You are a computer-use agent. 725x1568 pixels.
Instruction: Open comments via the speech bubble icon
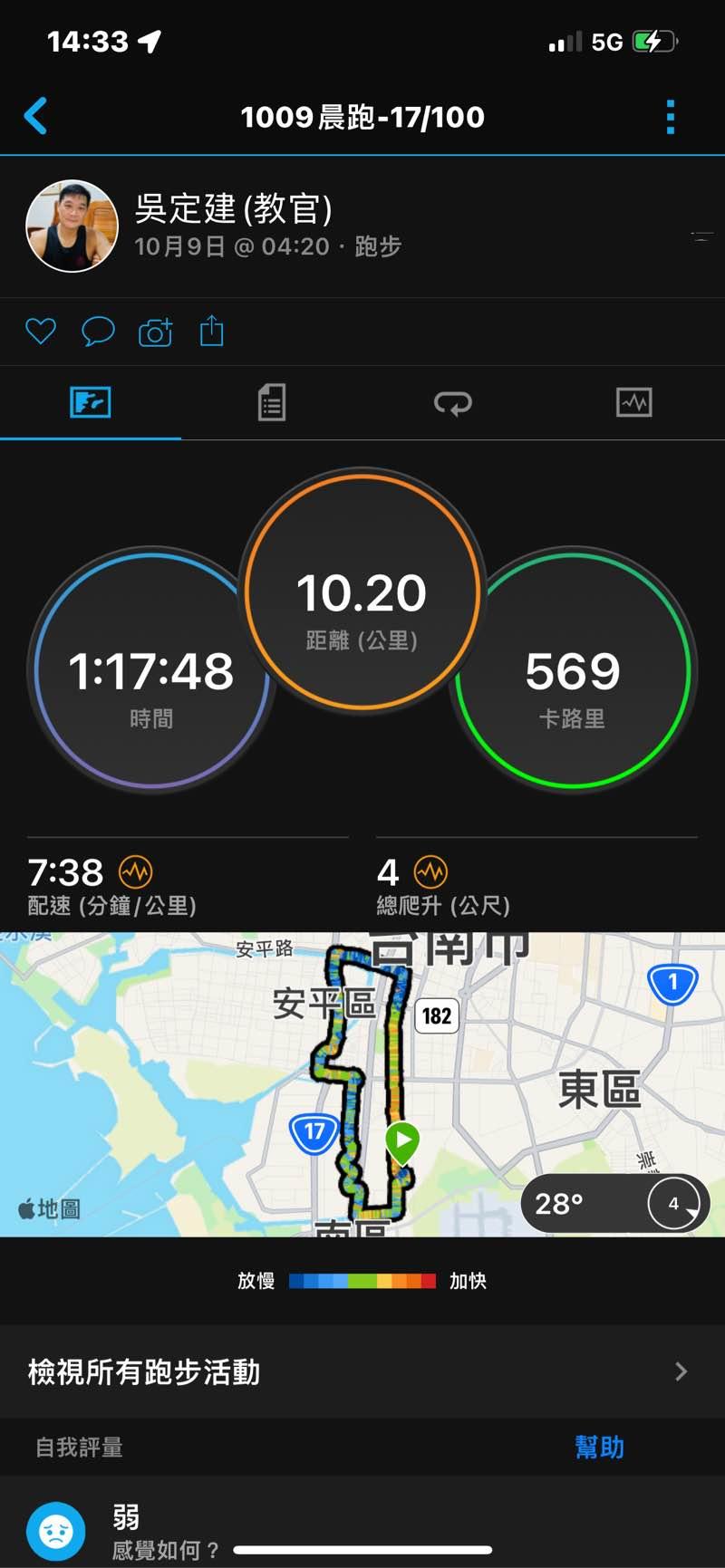click(x=98, y=332)
